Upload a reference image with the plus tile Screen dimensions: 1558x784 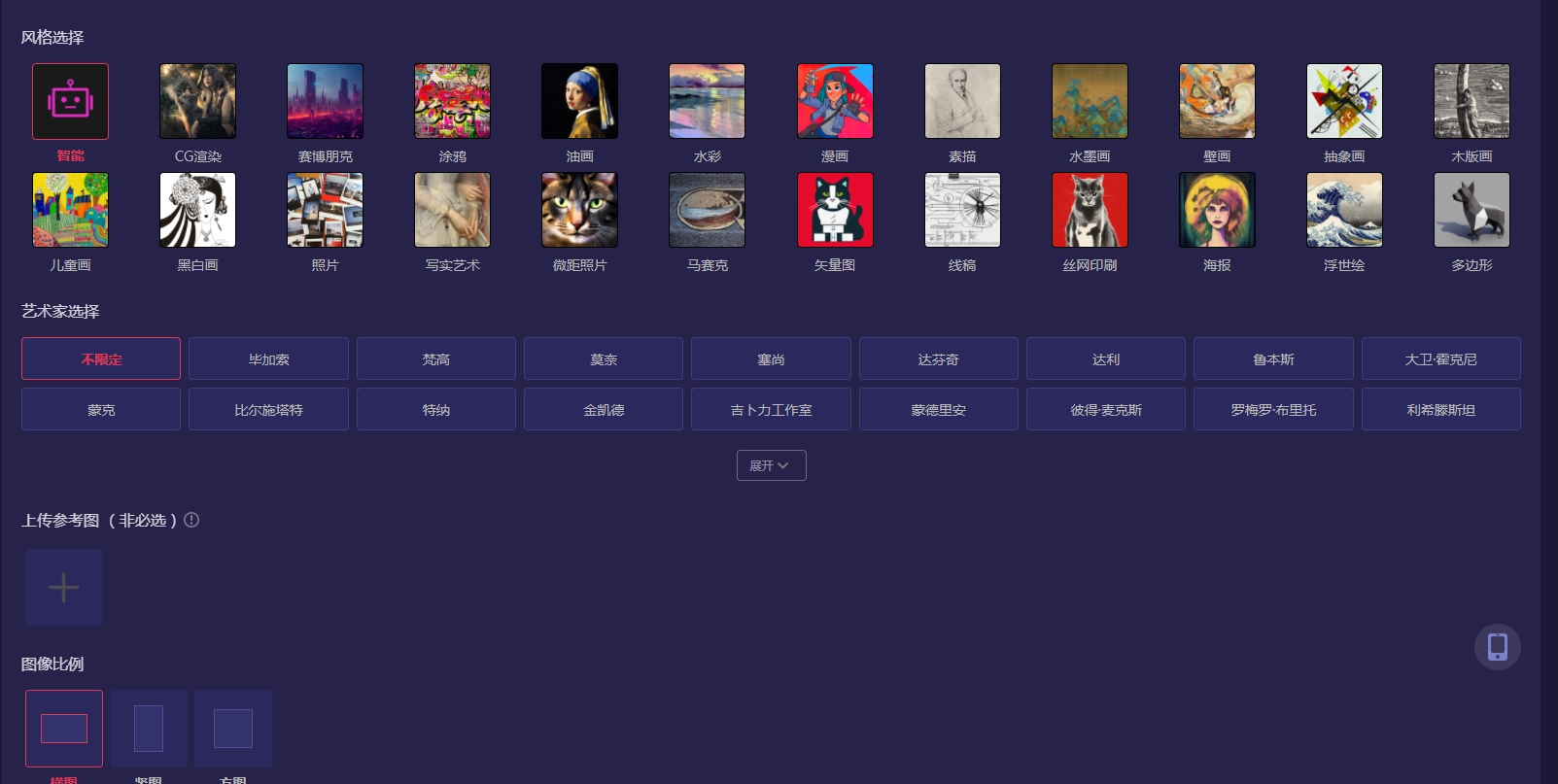coord(63,587)
